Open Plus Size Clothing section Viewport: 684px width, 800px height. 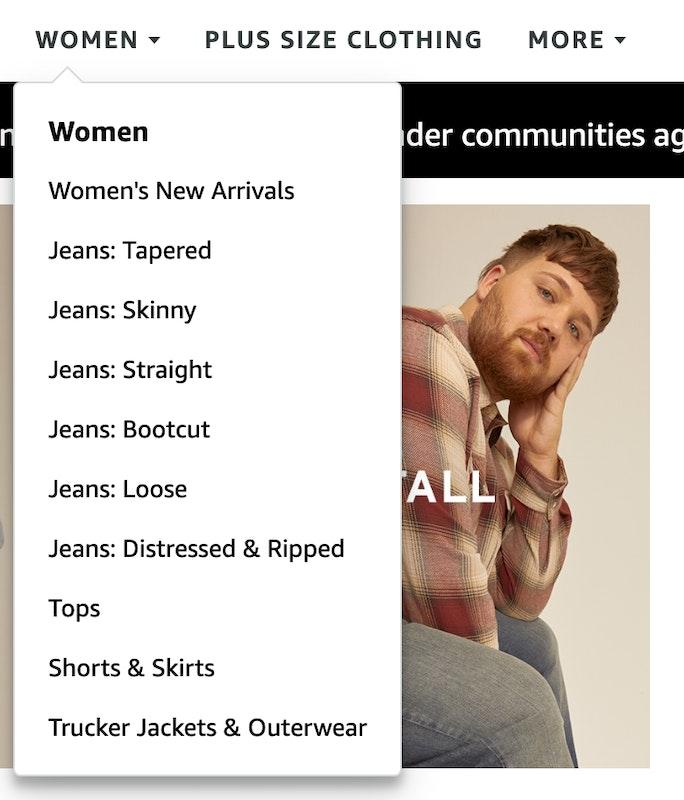click(343, 41)
